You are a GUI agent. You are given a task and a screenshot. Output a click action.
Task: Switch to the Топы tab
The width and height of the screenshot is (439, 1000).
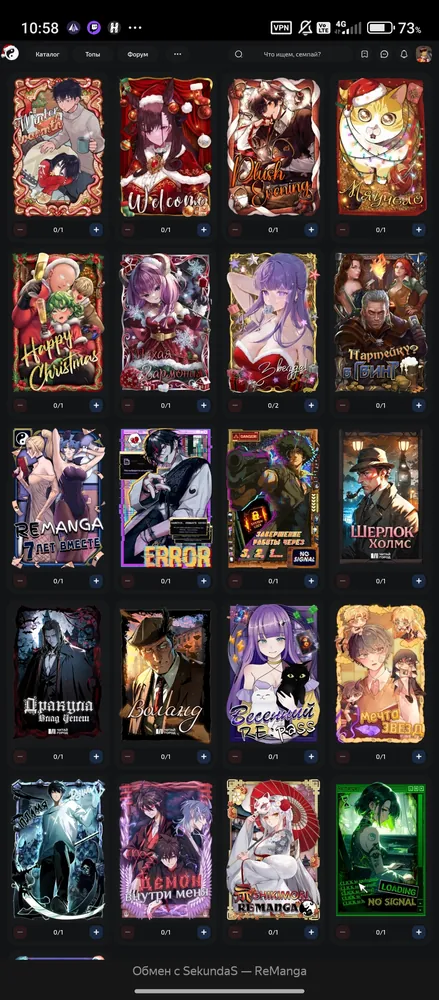coord(93,54)
